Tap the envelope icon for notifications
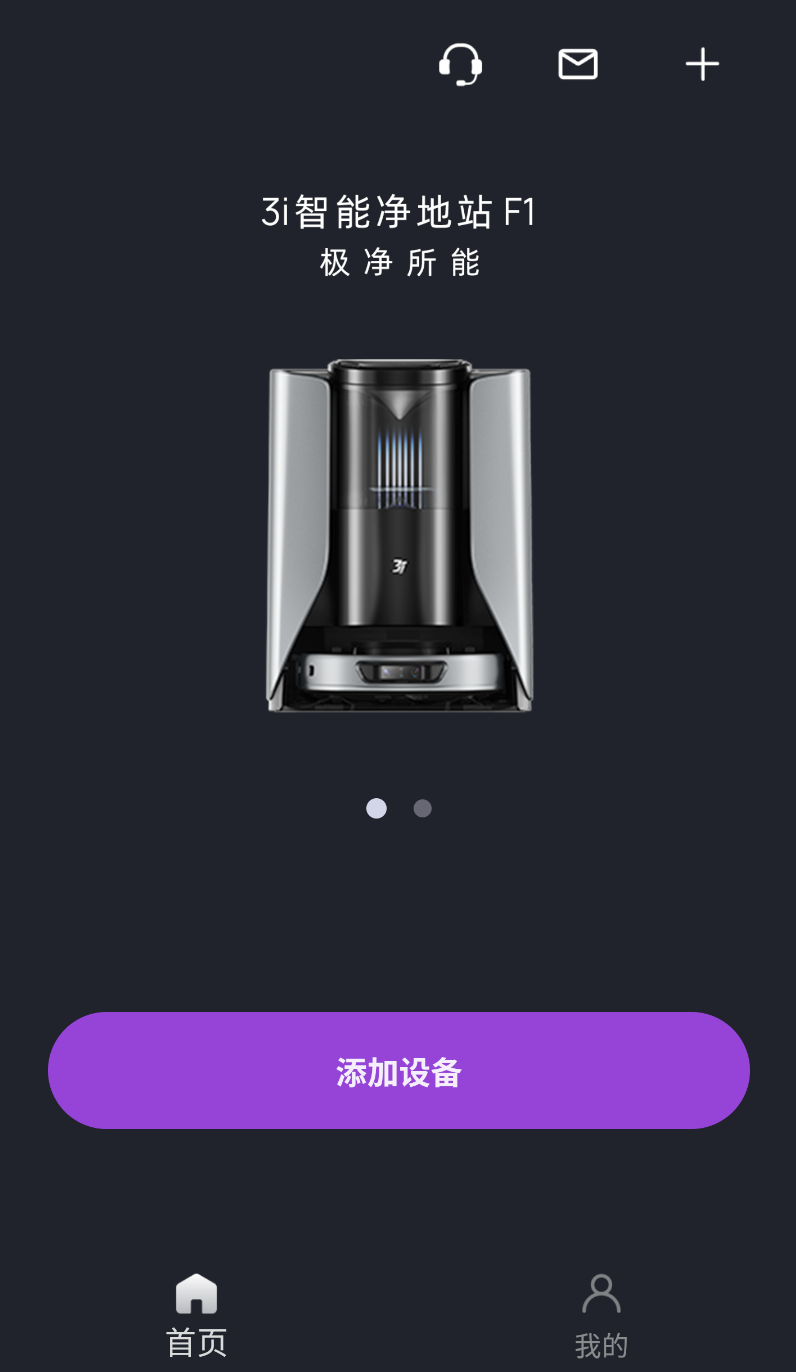Screen dimensions: 796x1372 [578, 64]
